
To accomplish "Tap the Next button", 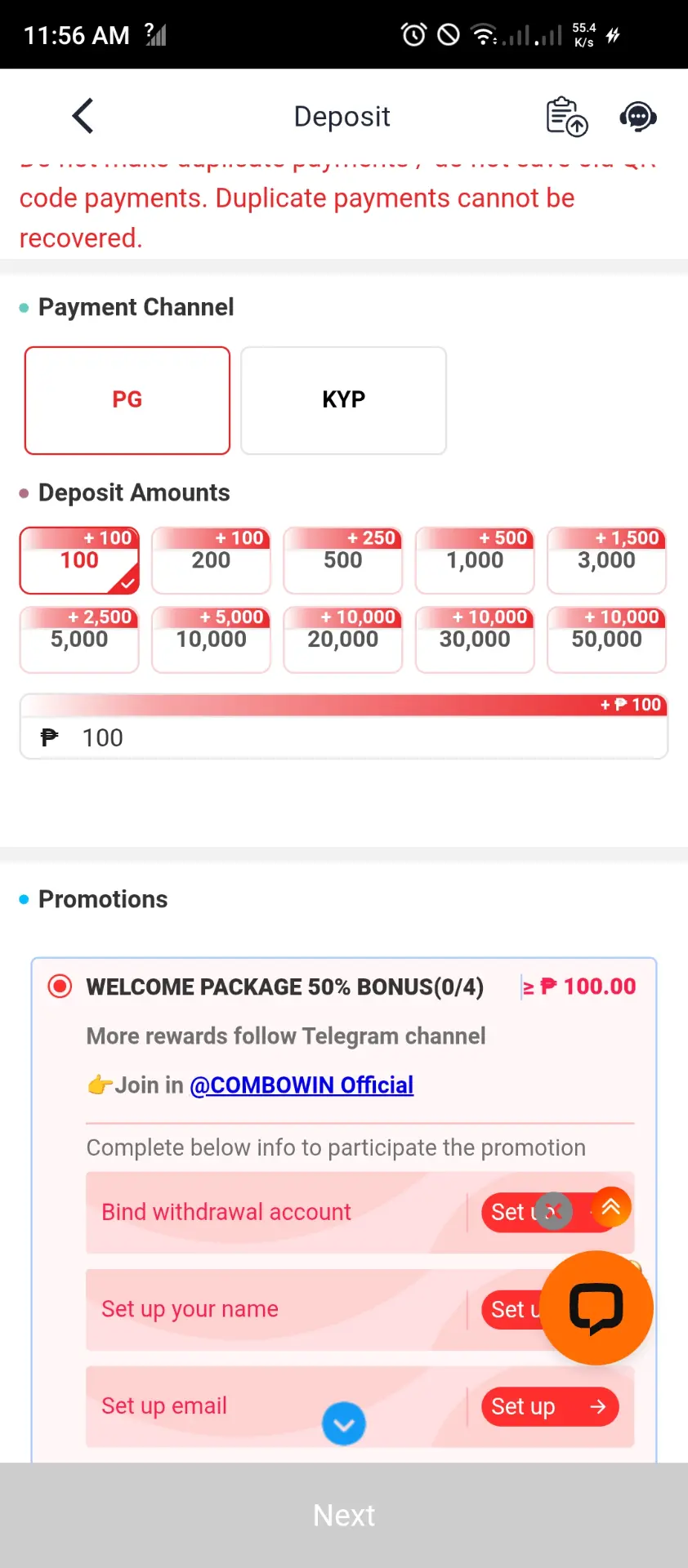I will [x=344, y=1515].
